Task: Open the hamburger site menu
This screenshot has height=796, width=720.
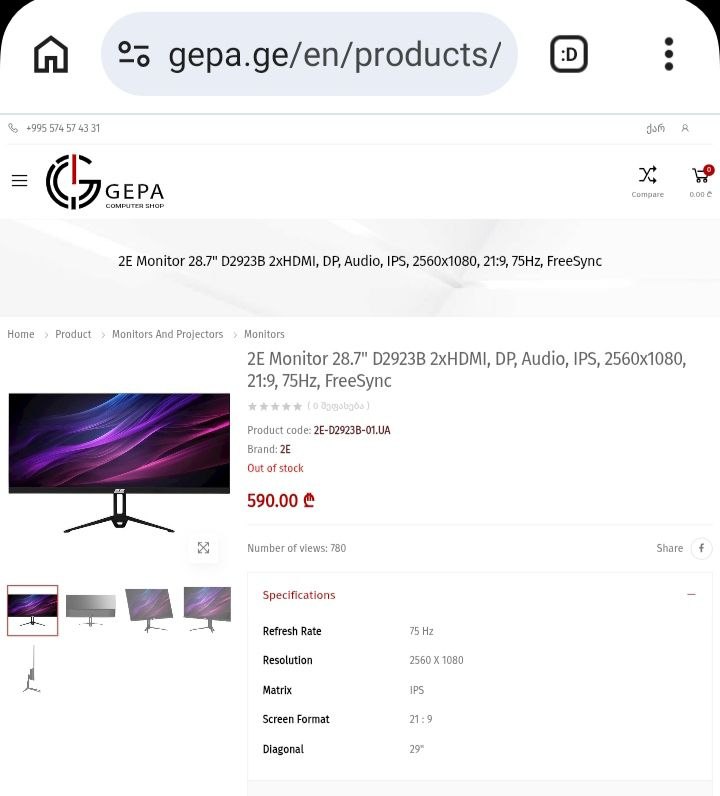Action: pos(20,181)
